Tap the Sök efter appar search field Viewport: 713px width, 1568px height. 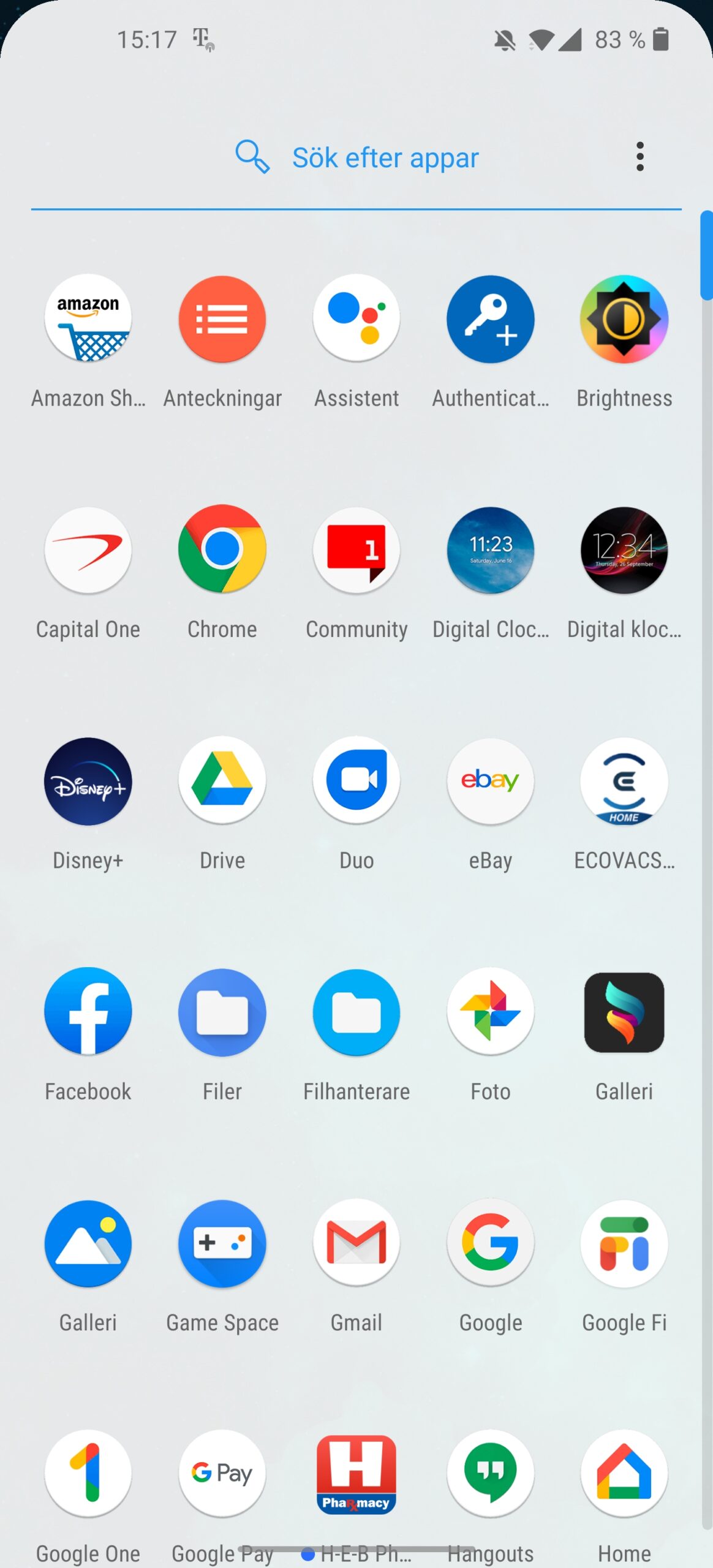(x=385, y=158)
